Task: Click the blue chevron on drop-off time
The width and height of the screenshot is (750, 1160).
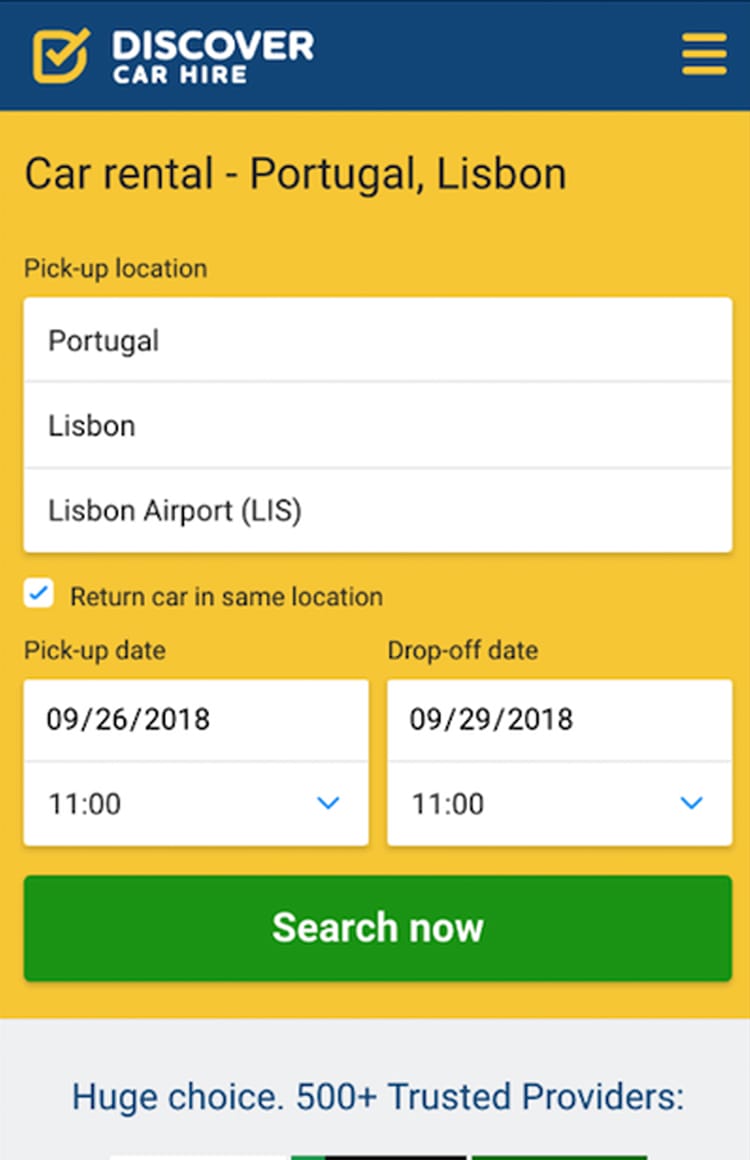Action: click(690, 803)
